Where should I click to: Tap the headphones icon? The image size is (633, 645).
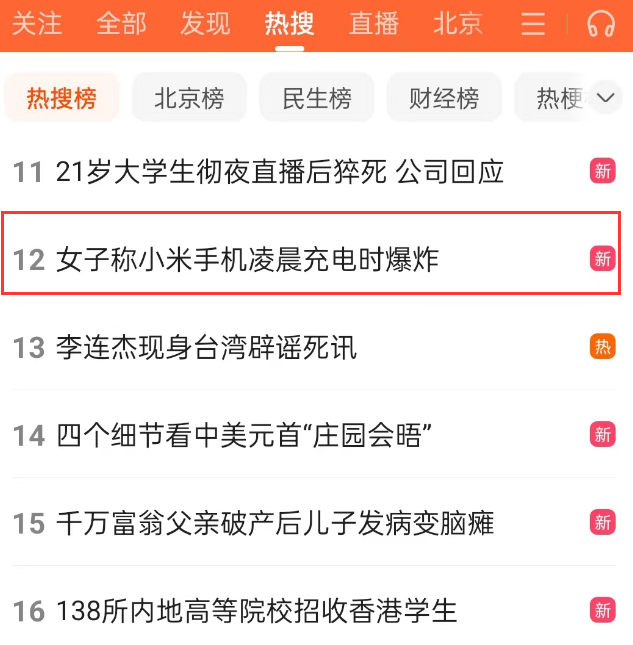tap(601, 24)
